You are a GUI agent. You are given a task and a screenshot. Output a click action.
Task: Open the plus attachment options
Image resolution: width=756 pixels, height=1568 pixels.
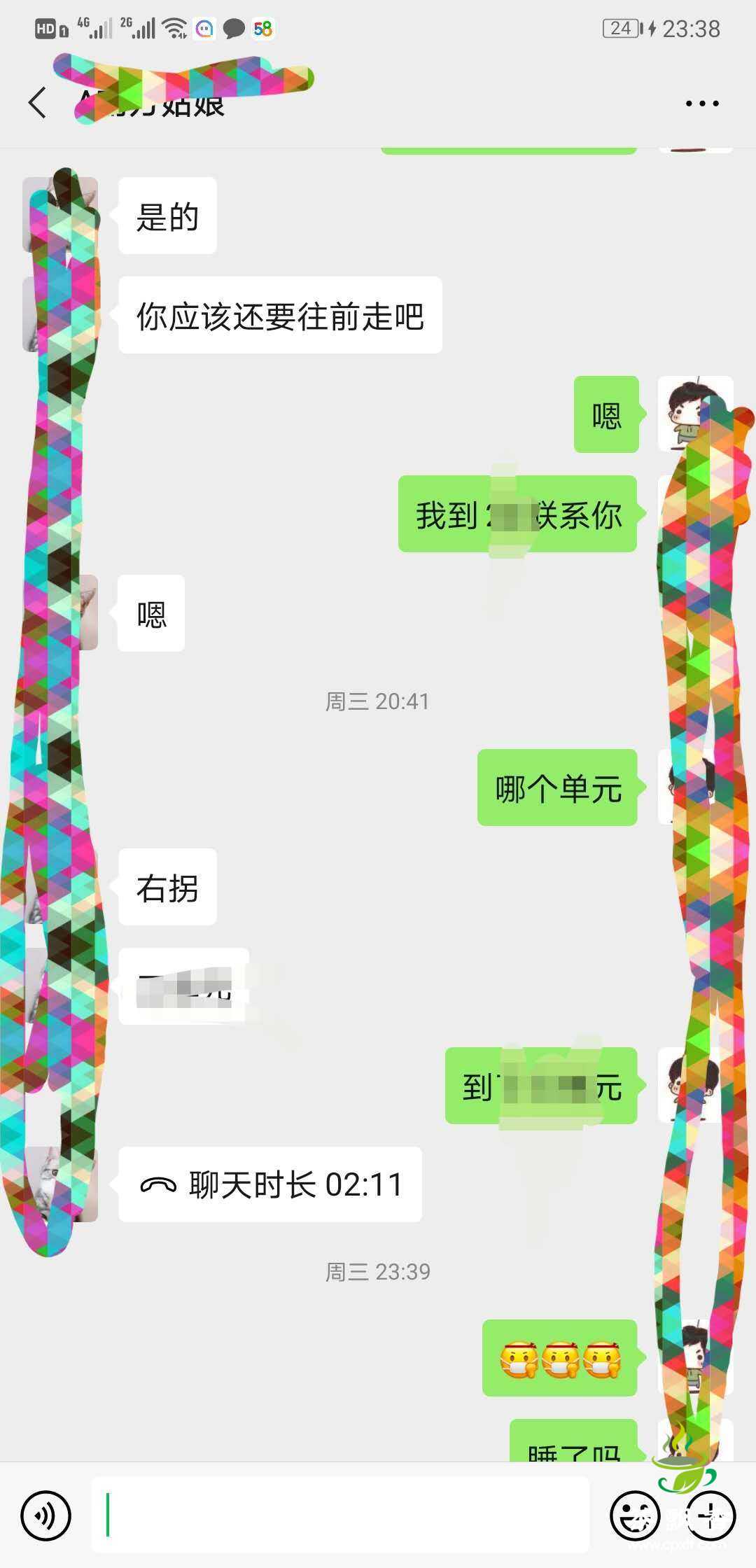coord(710,1515)
